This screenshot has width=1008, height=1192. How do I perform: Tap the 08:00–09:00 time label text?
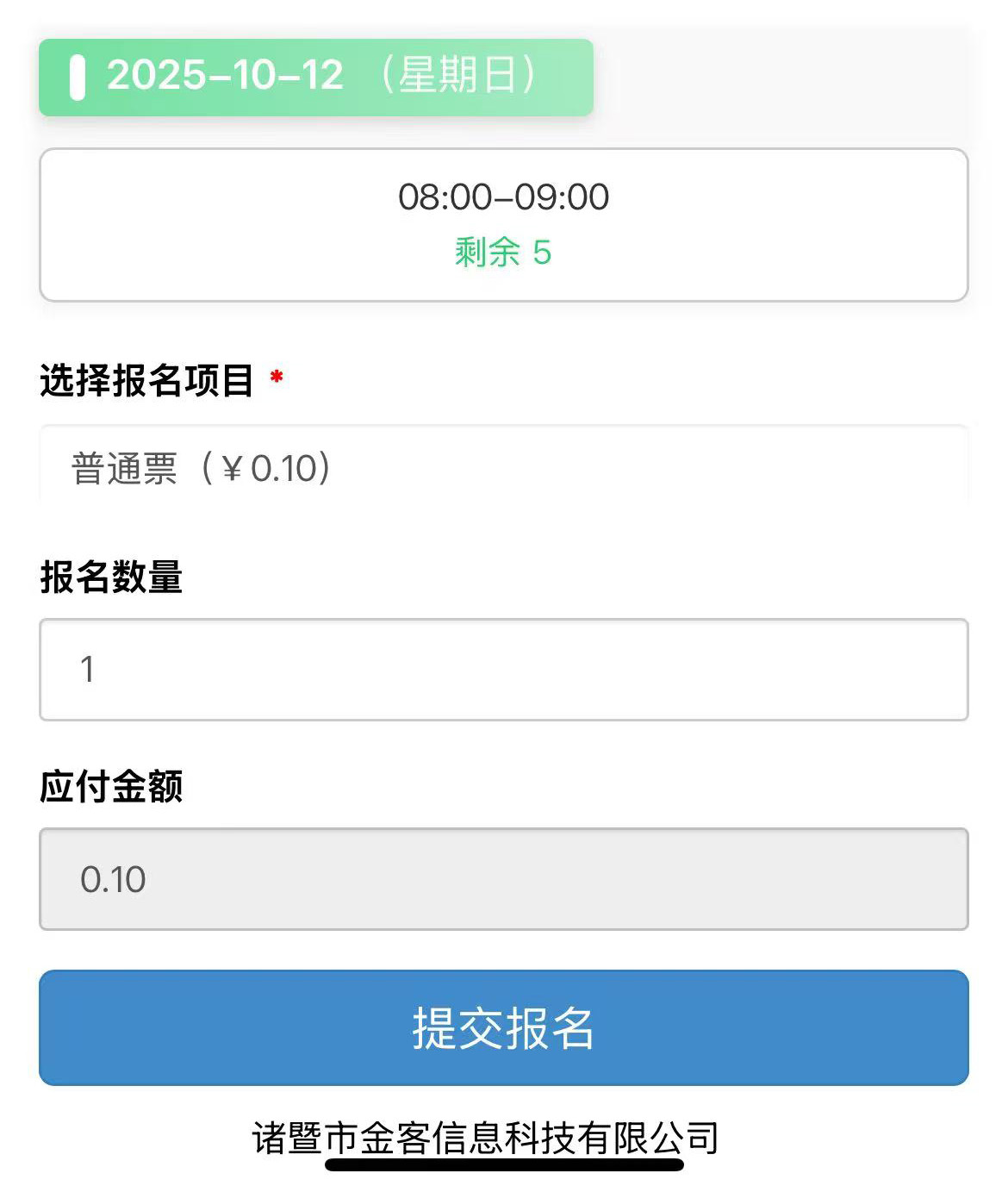[504, 197]
